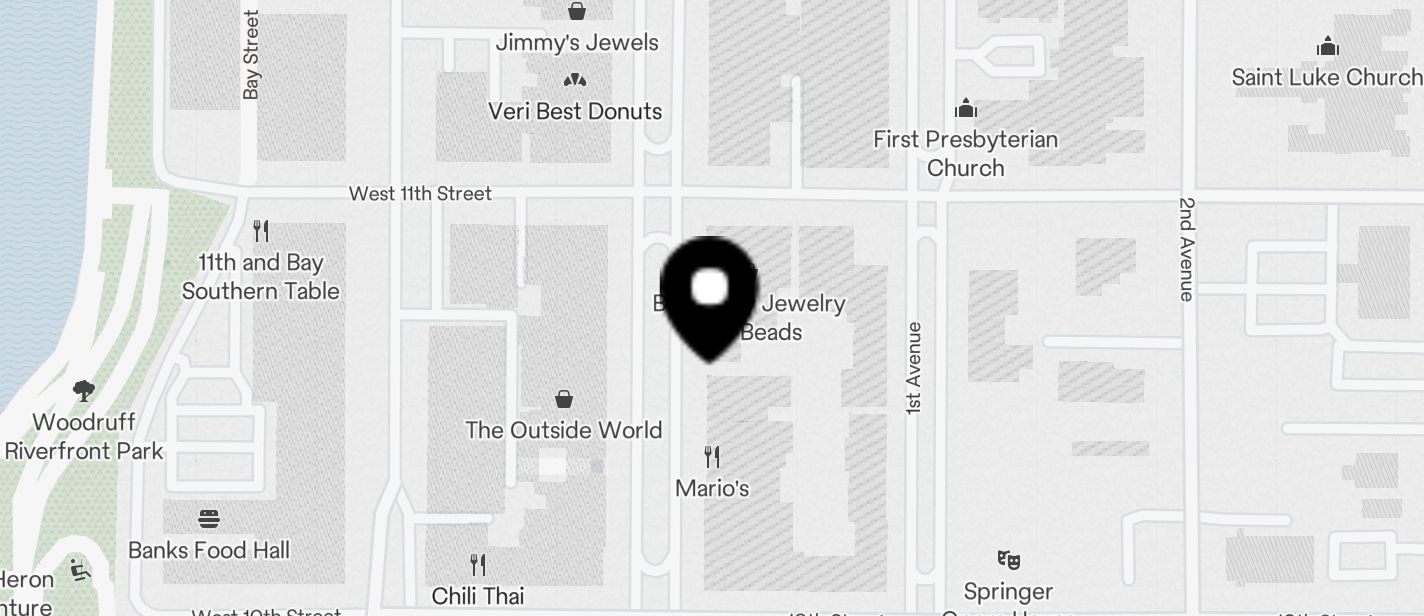Open Mario's restaurant on the map
The width and height of the screenshot is (1424, 616).
tap(712, 458)
